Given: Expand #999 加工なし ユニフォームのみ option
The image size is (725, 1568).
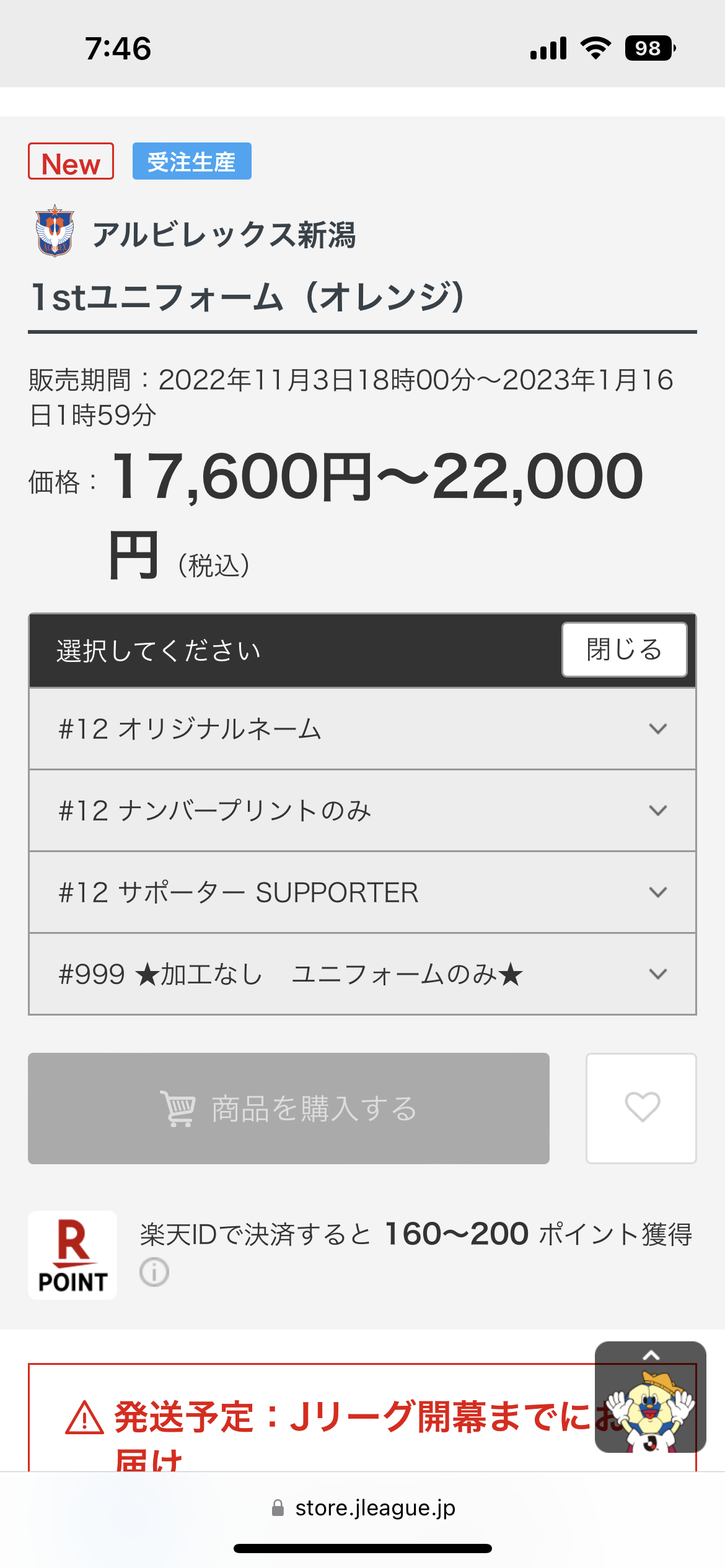Looking at the screenshot, I should click(x=362, y=974).
